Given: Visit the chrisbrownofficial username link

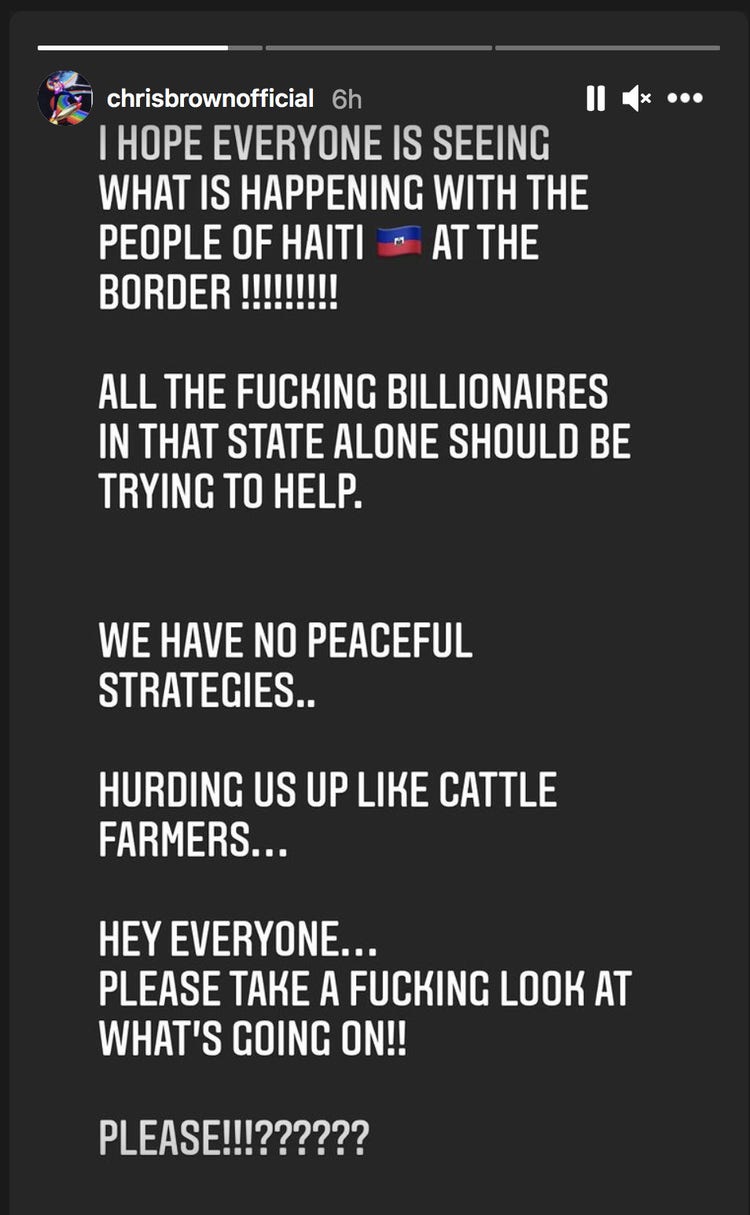Looking at the screenshot, I should click(210, 98).
